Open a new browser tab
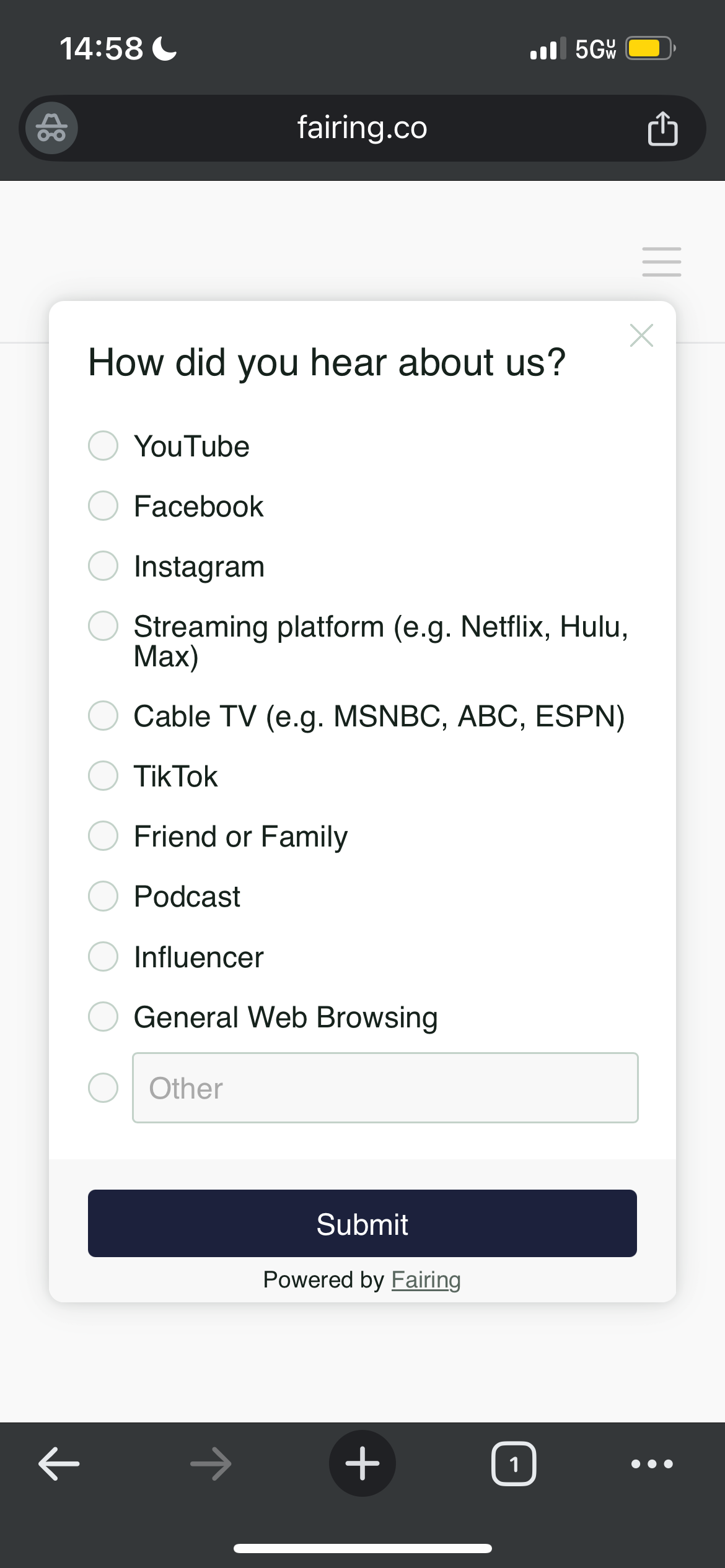The height and width of the screenshot is (1568, 725). click(362, 1463)
